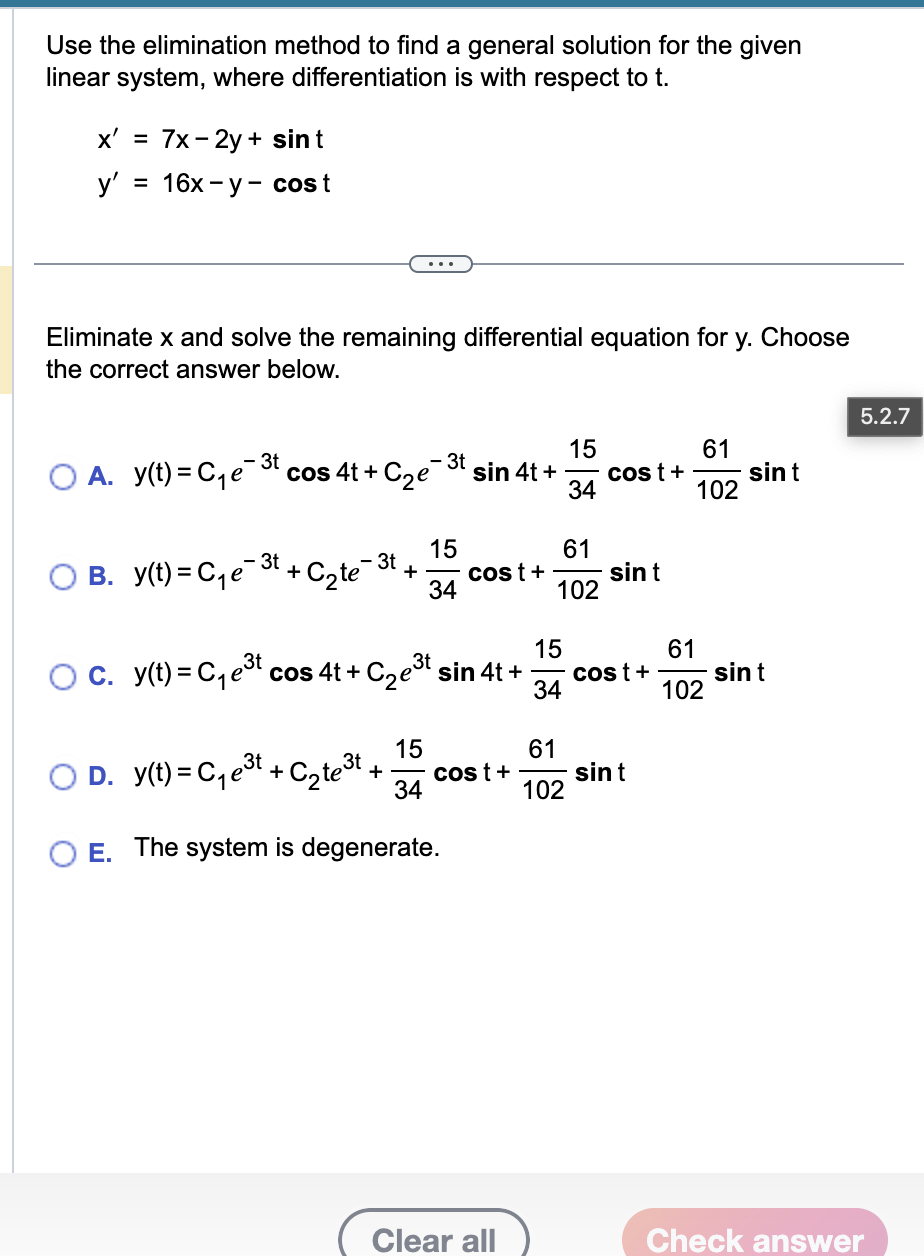Expand the collapsed ellipsis divider
The image size is (924, 1256).
click(x=441, y=263)
